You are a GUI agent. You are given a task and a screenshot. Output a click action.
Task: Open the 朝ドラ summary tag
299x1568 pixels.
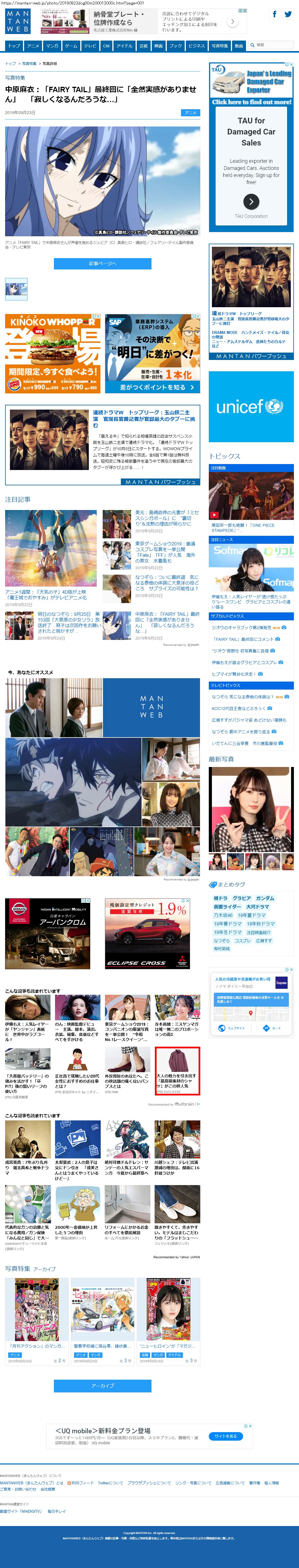pos(220,898)
